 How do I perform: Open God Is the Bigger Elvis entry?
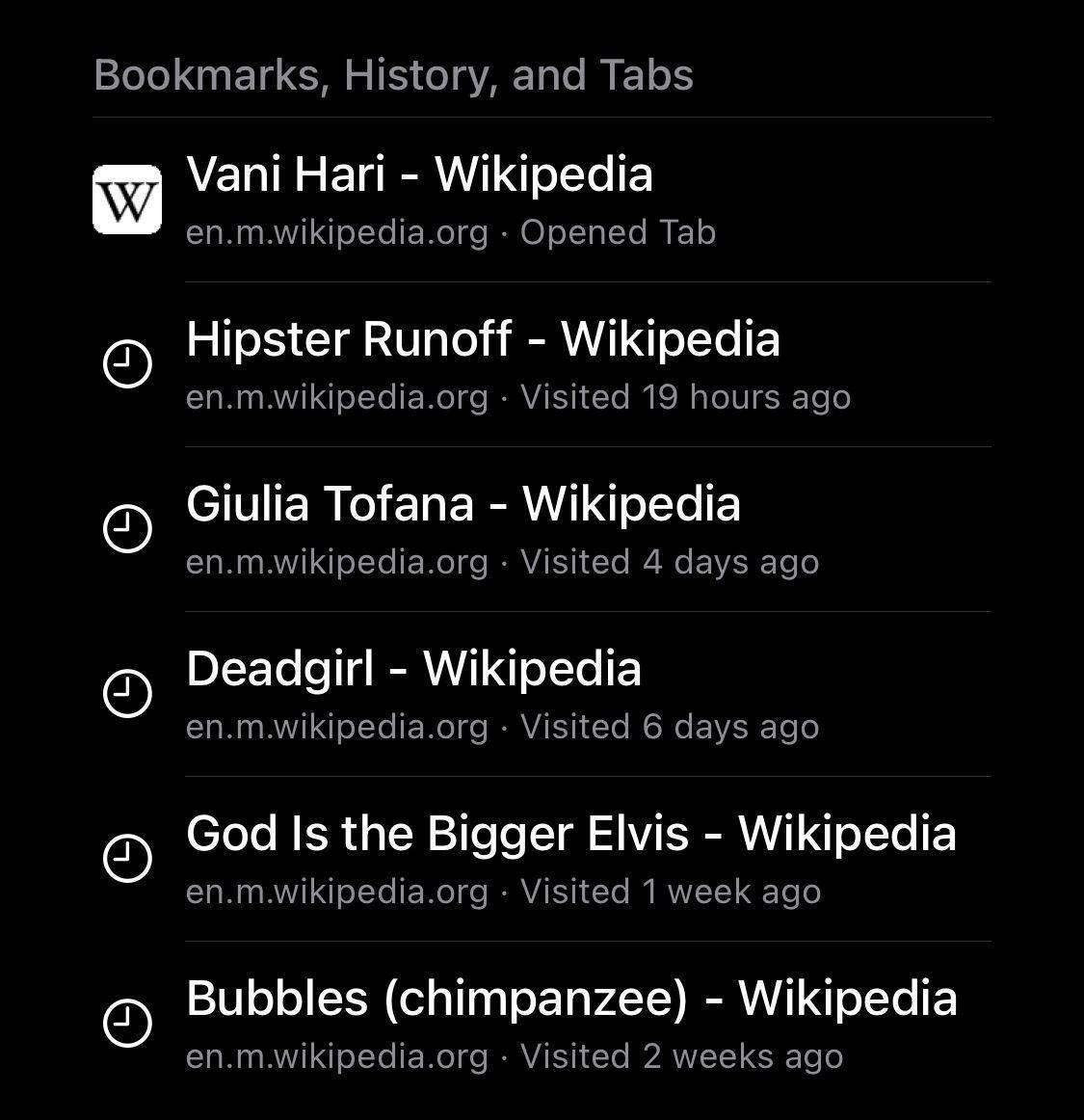542,859
